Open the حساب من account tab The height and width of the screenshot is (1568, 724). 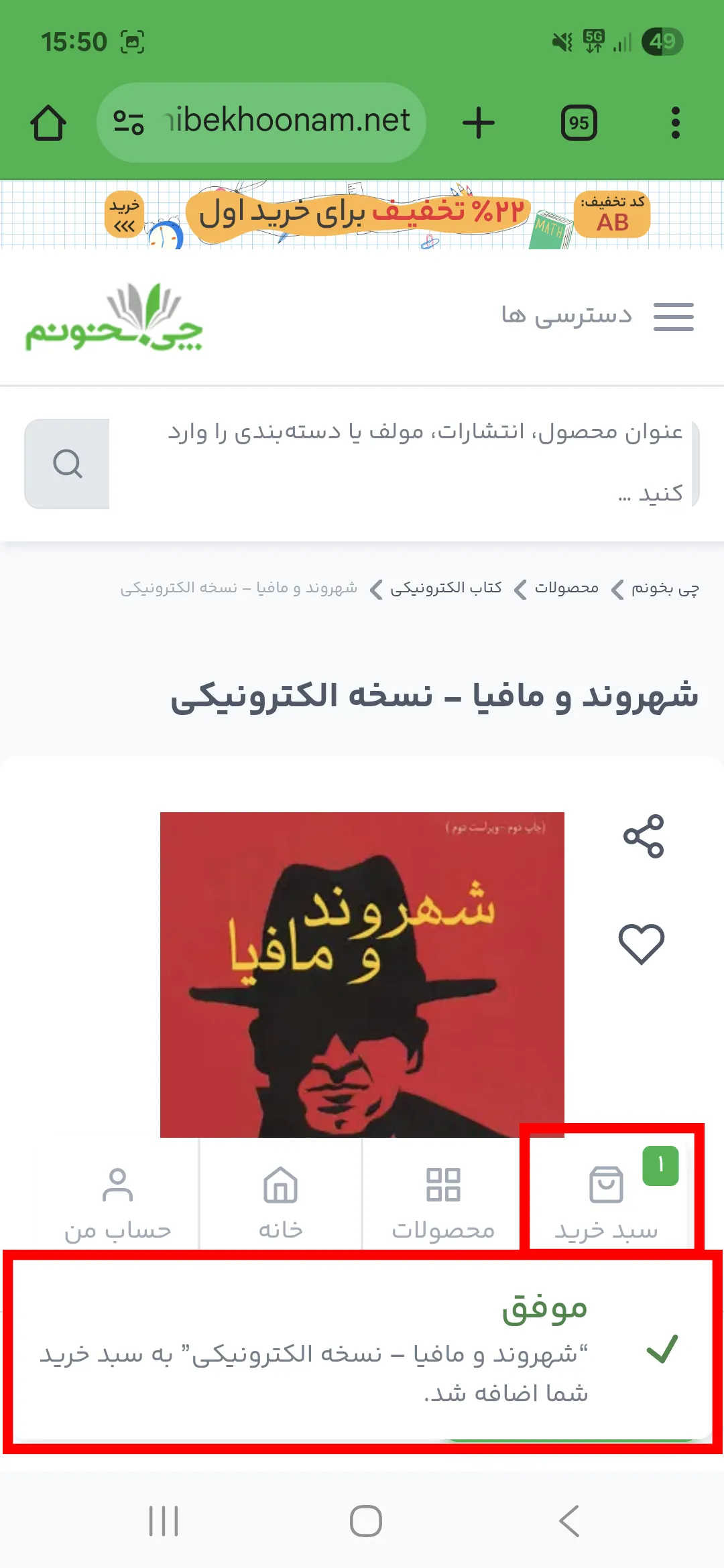click(x=117, y=1201)
